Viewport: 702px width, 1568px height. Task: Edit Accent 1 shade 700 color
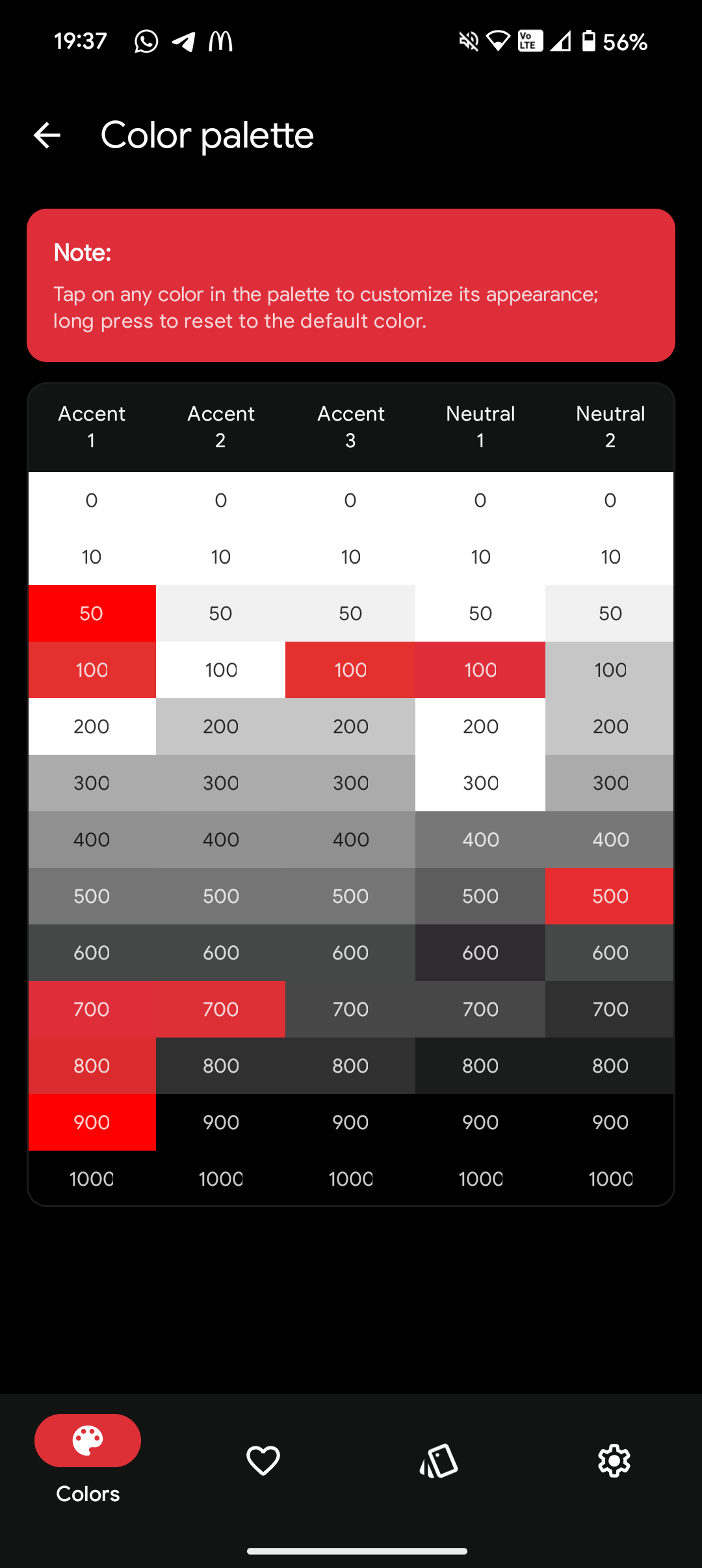pyautogui.click(x=92, y=1009)
